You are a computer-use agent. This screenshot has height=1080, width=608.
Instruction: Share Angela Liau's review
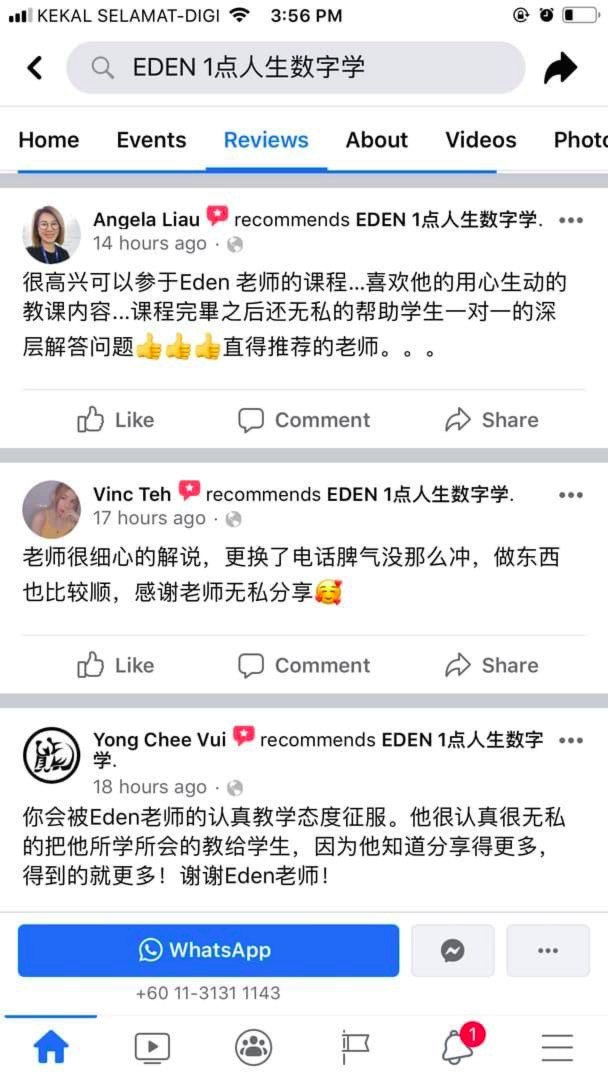coord(492,419)
